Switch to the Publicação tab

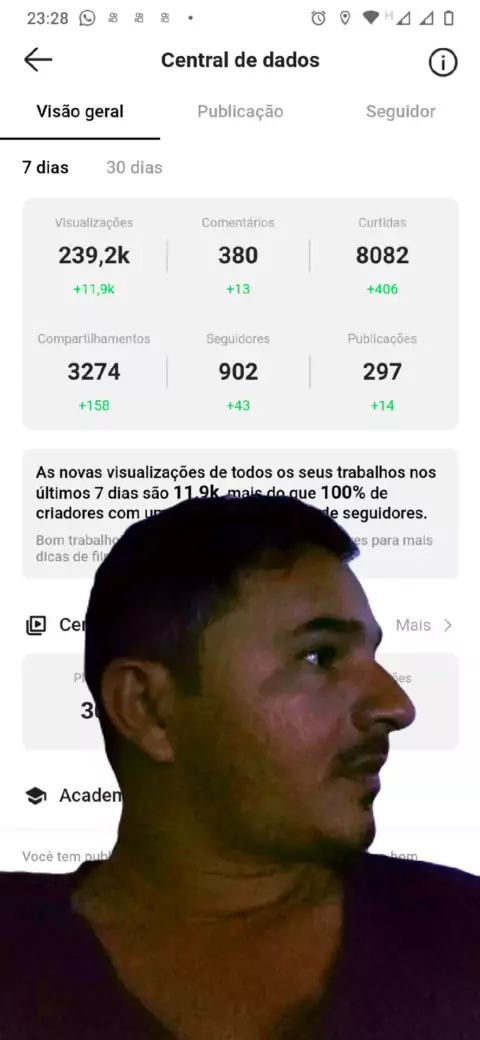tap(240, 111)
